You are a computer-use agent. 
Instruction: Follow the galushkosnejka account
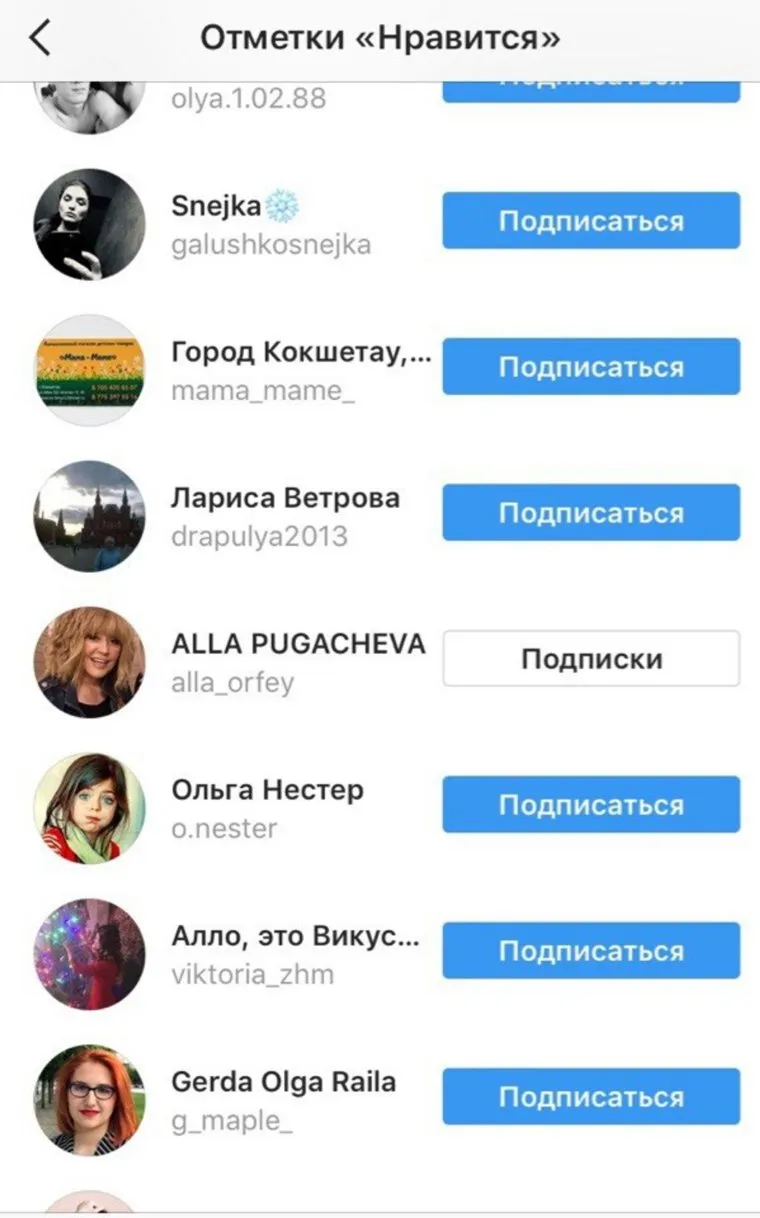591,221
